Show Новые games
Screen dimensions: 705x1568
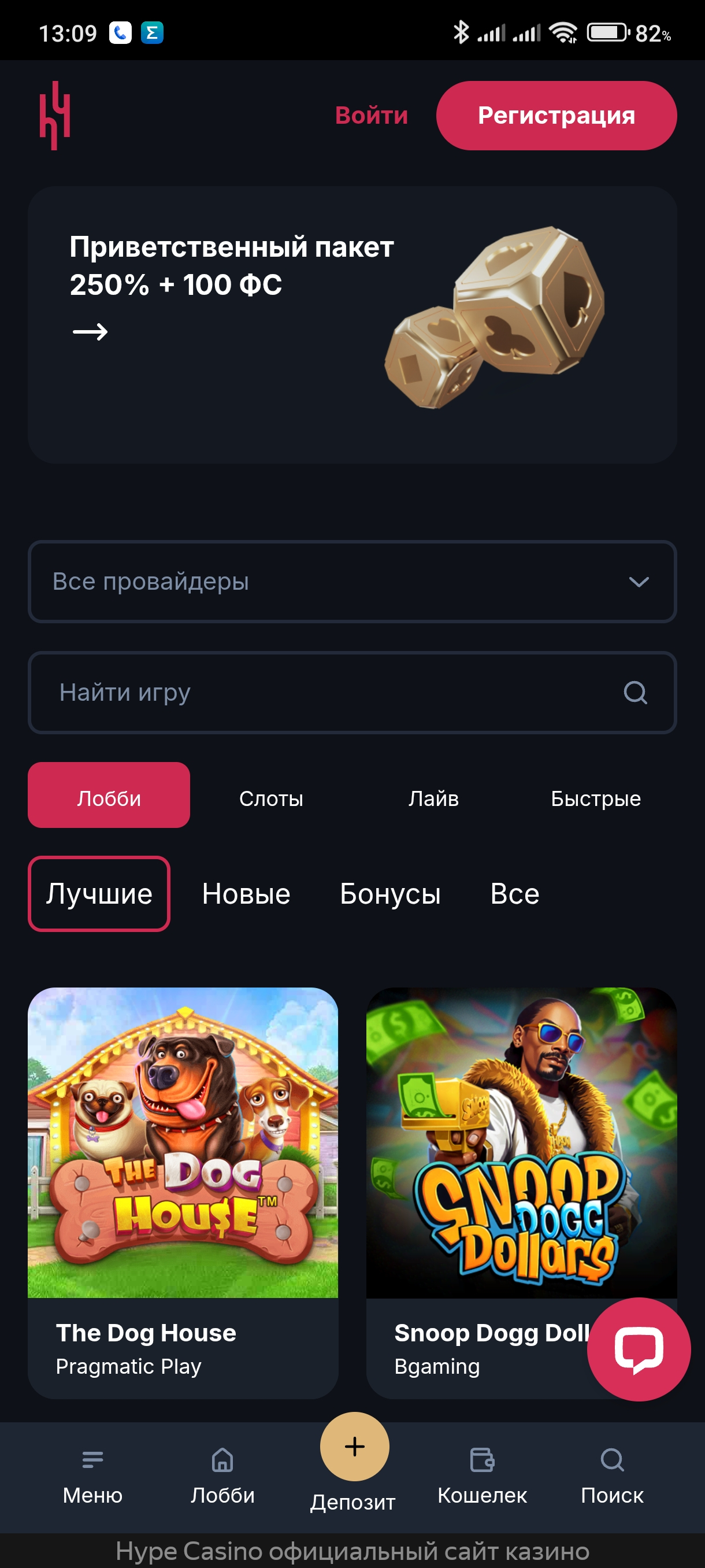click(246, 893)
